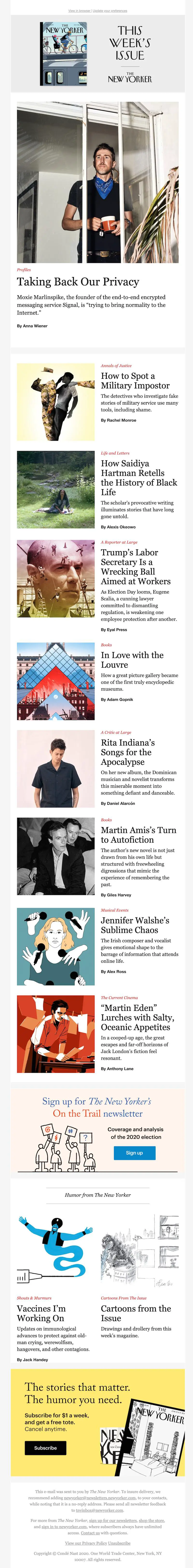Read How to Spot a Military Impostor
Viewport: 193px width, 1568px height.
pos(135,381)
